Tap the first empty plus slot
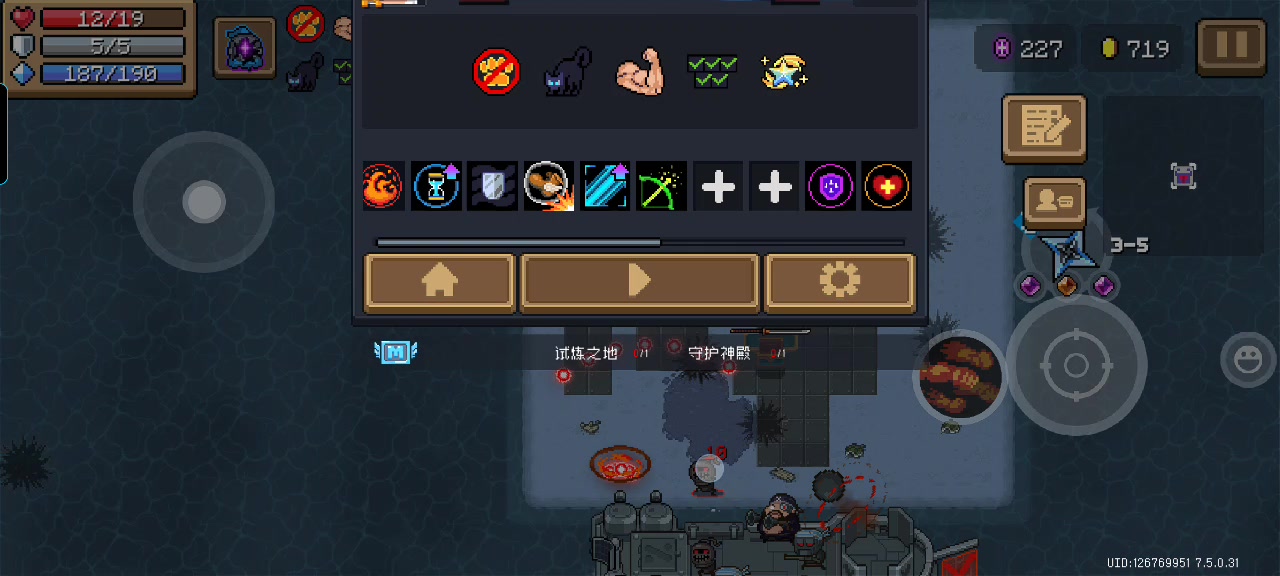The height and width of the screenshot is (576, 1280). pyautogui.click(x=718, y=187)
